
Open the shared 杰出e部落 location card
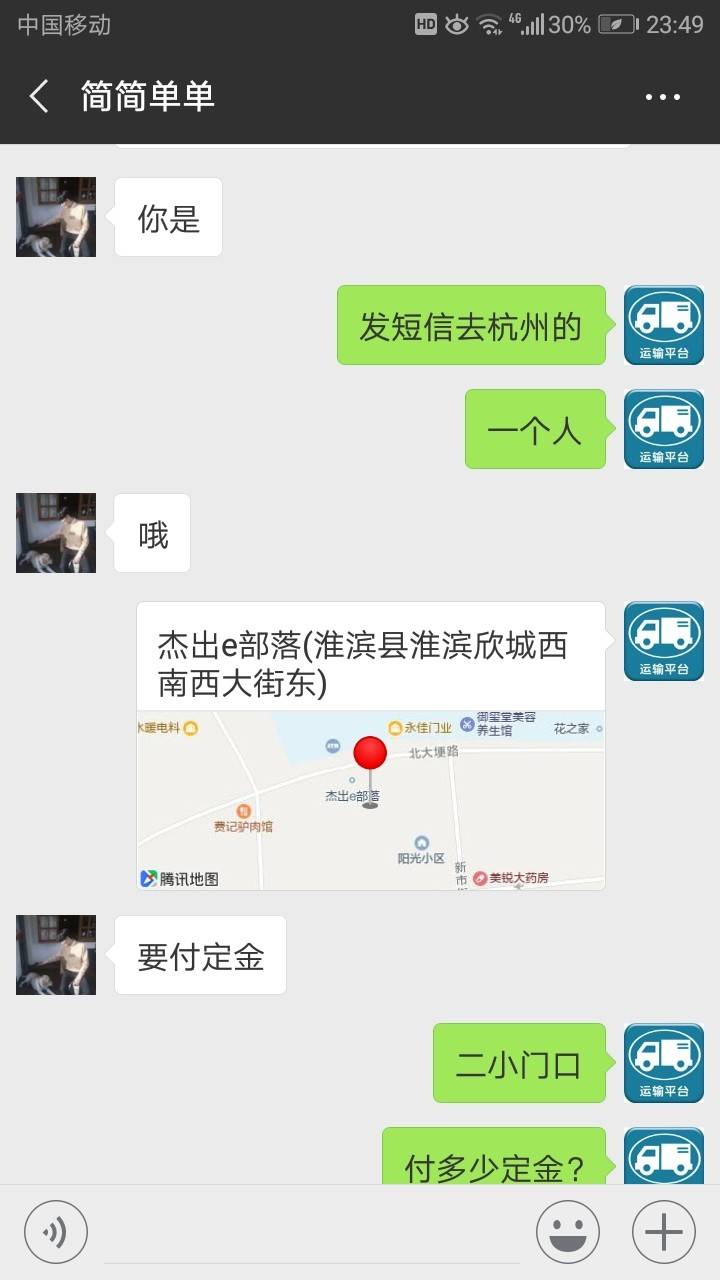[371, 746]
